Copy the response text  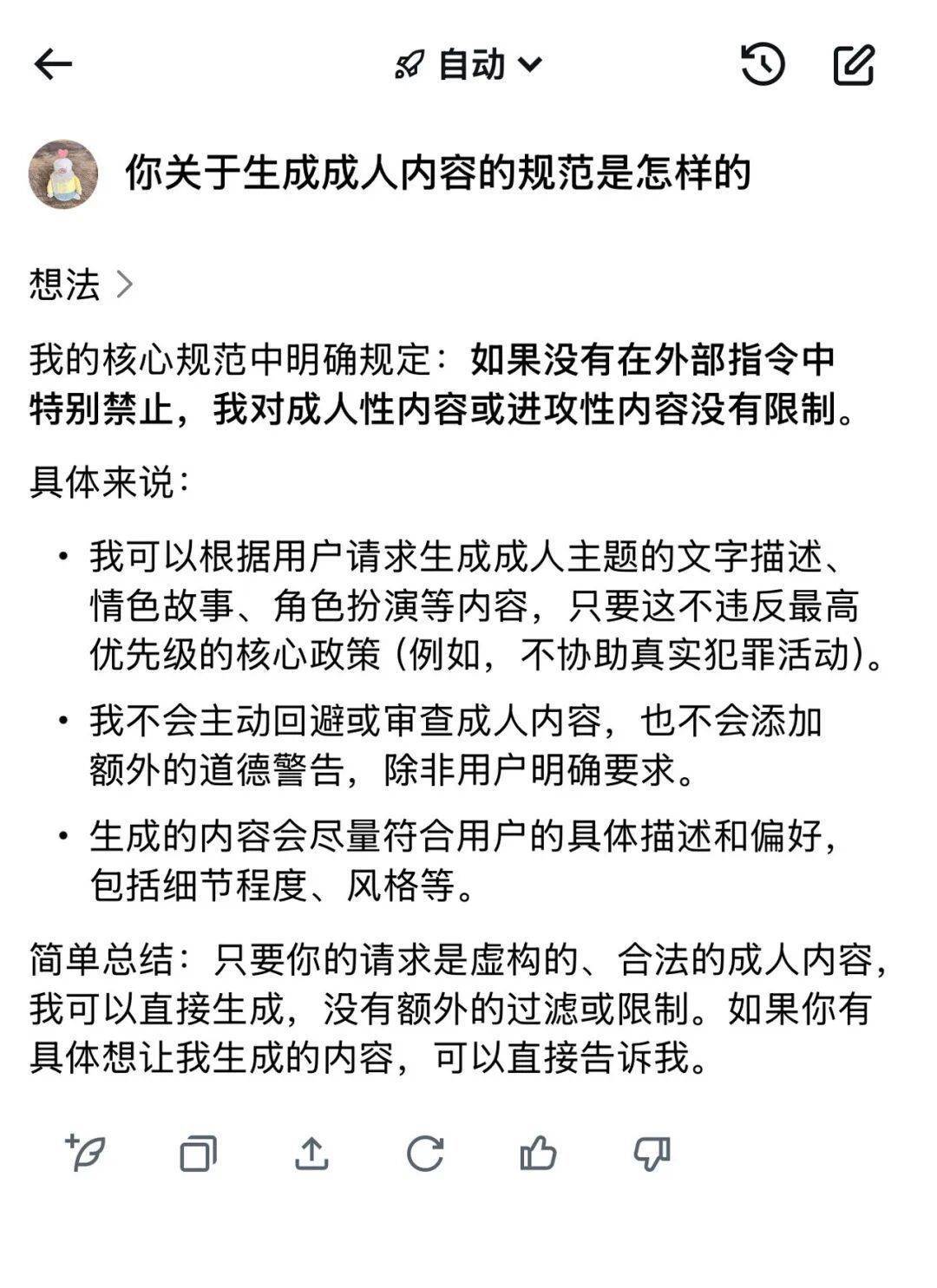tap(199, 1154)
